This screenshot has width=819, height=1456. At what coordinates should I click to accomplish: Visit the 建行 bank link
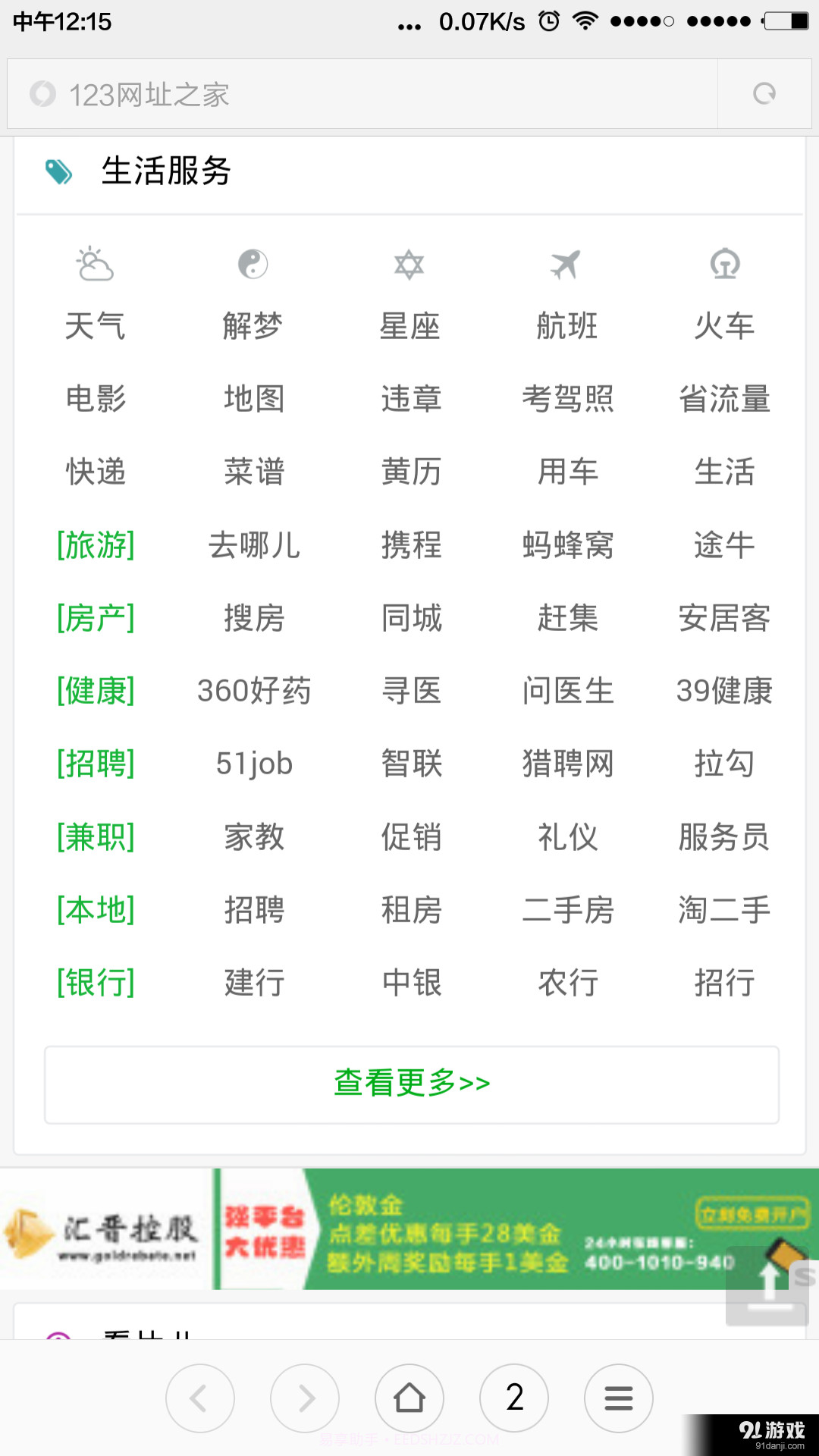253,983
